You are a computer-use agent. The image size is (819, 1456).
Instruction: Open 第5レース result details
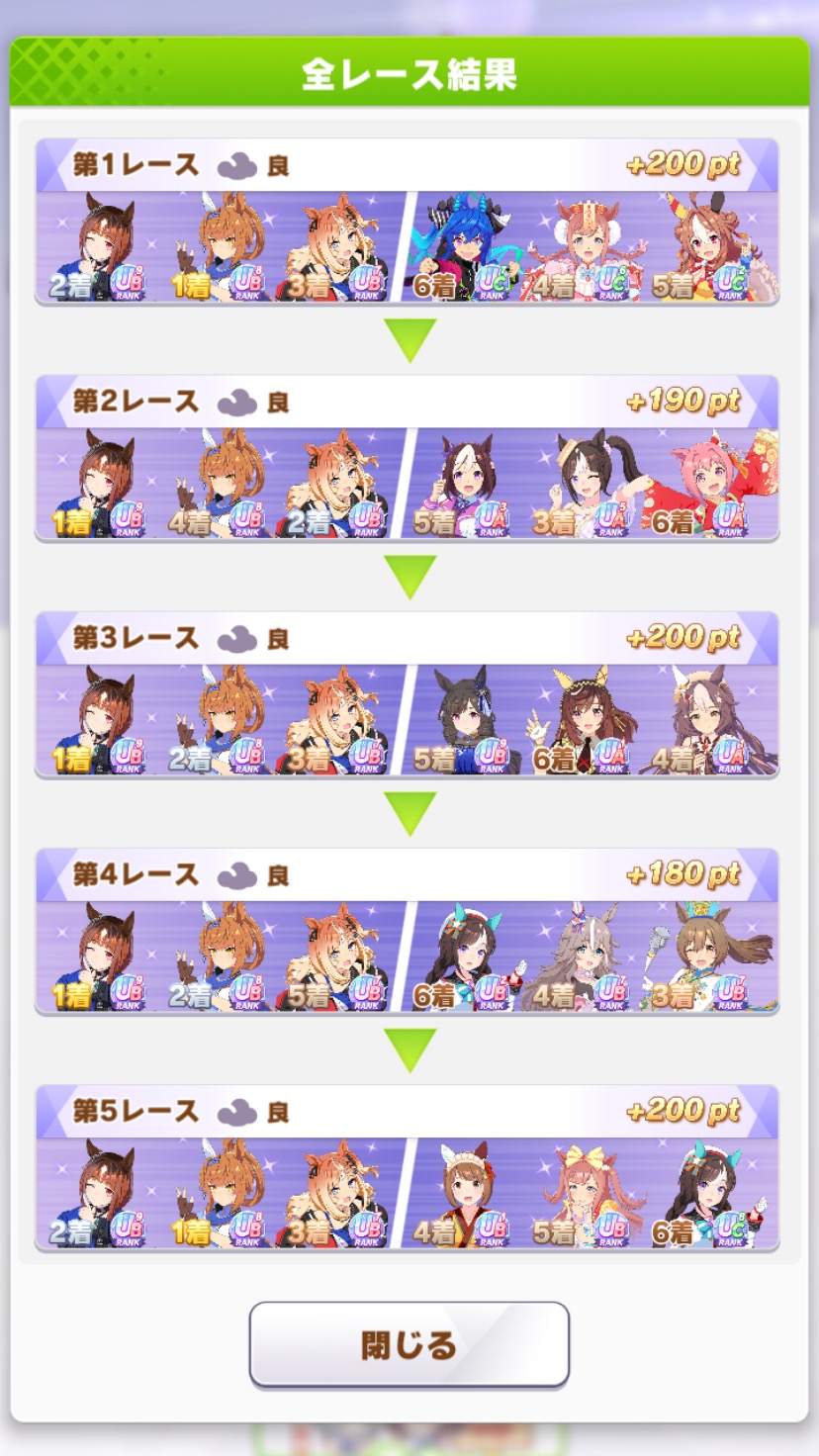click(407, 1167)
